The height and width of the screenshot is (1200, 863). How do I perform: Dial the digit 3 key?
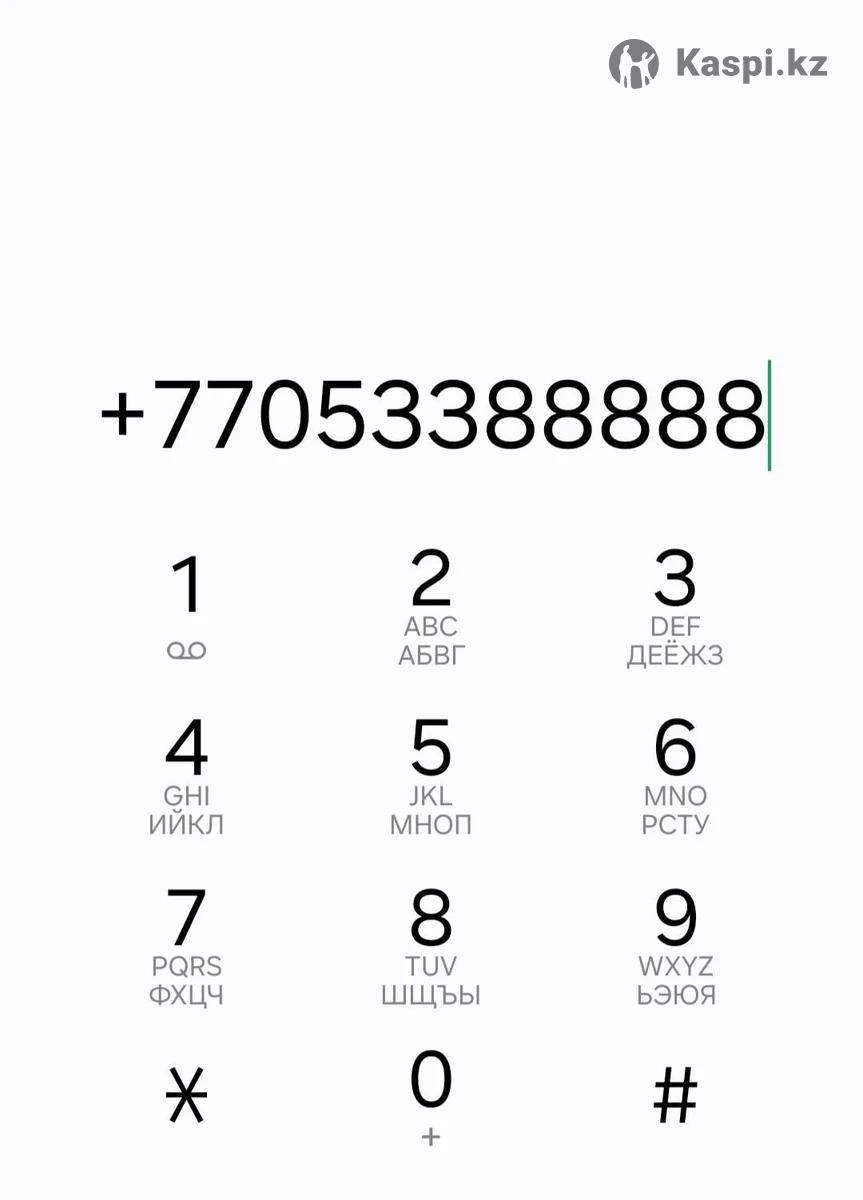point(675,603)
